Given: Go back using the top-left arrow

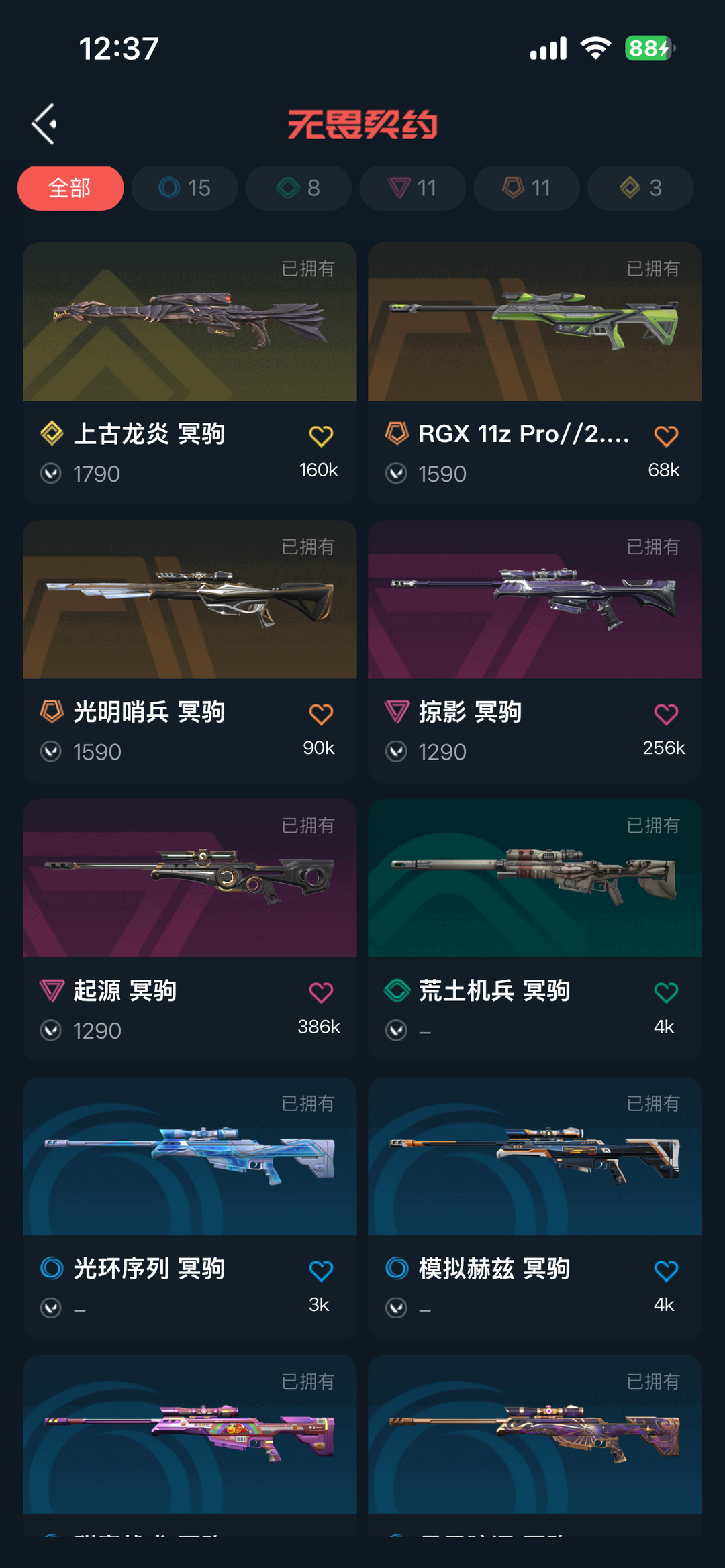Looking at the screenshot, I should tap(44, 124).
